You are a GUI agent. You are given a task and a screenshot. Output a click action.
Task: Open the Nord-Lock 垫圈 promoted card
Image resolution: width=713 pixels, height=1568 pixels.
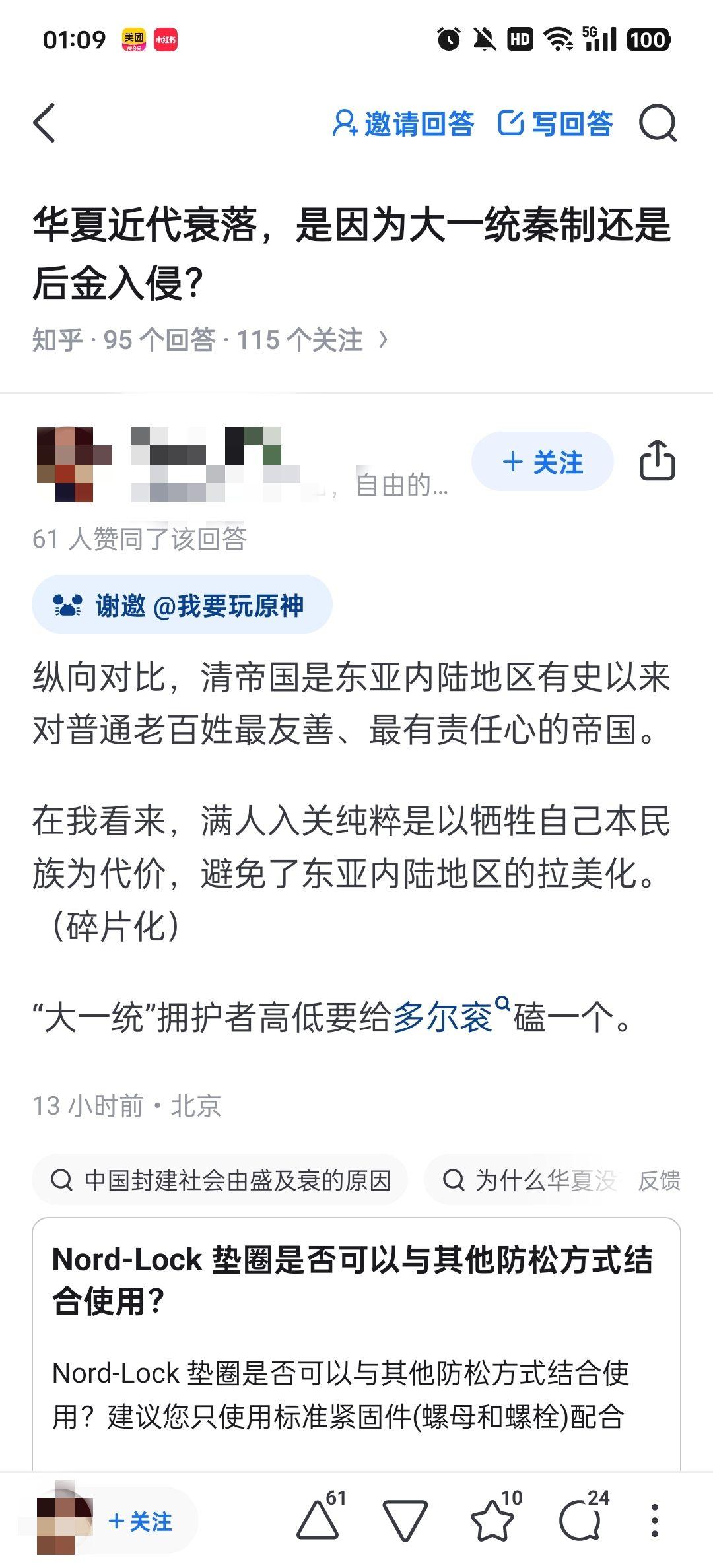point(356,1344)
